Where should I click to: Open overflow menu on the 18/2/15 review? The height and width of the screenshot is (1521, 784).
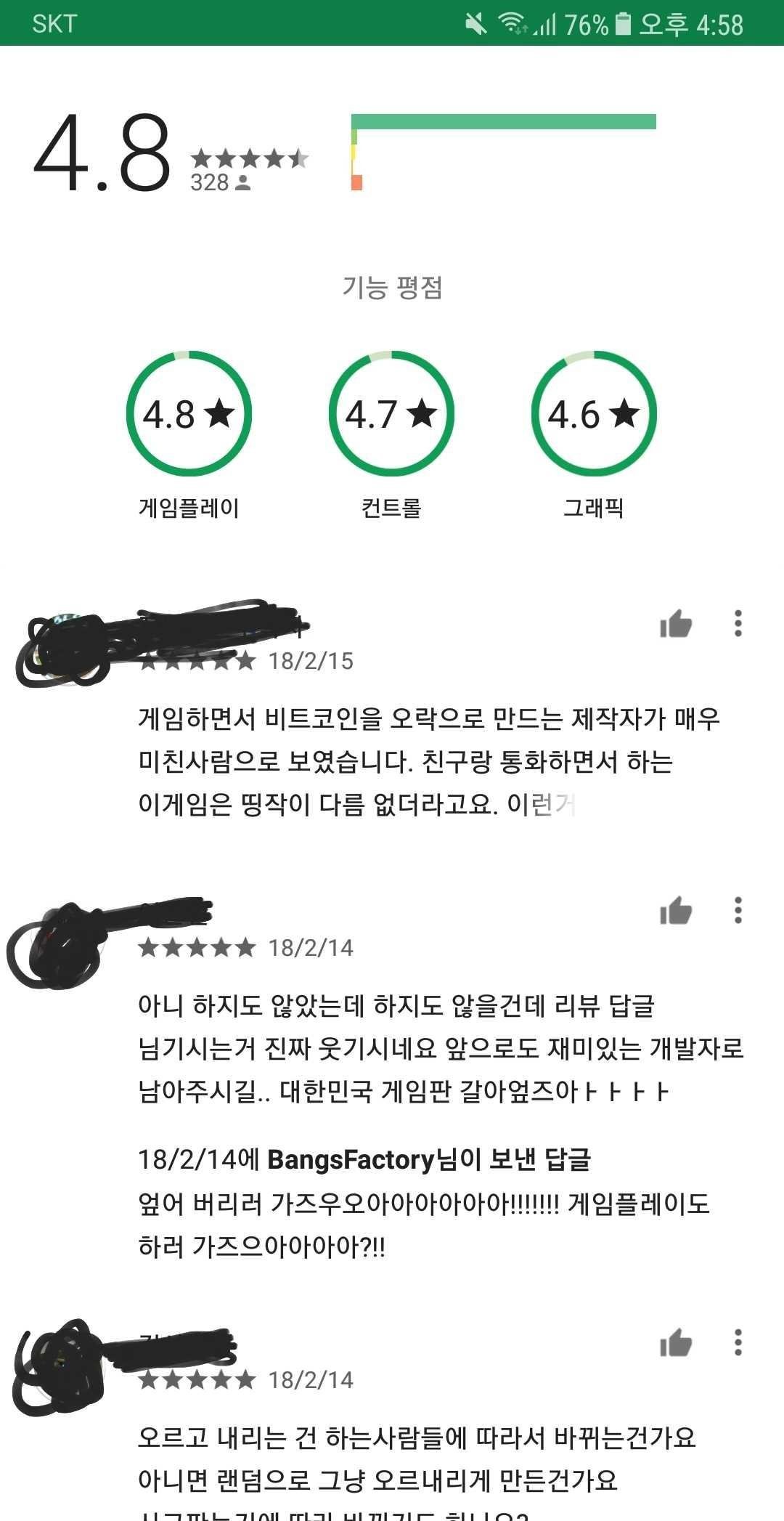click(738, 623)
